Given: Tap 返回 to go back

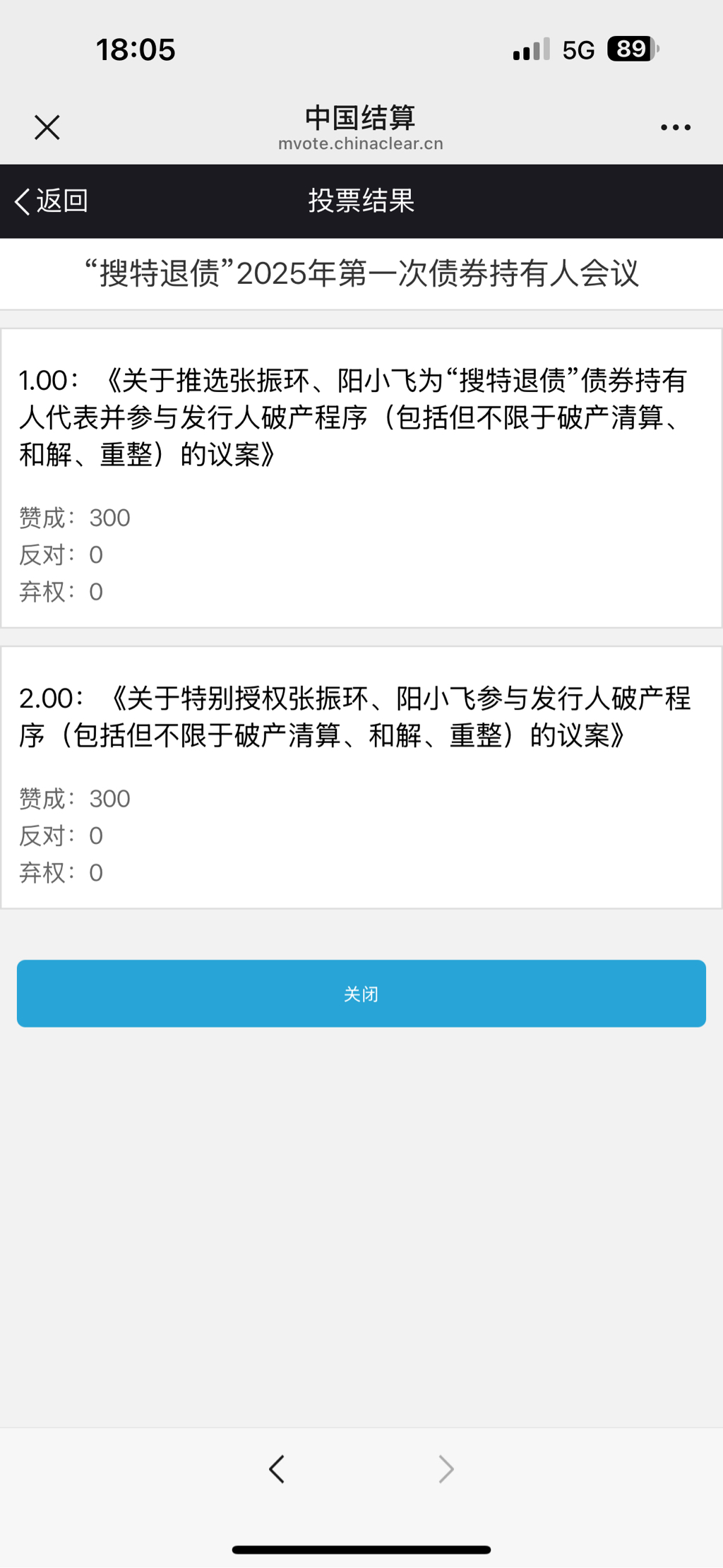Looking at the screenshot, I should [x=52, y=201].
